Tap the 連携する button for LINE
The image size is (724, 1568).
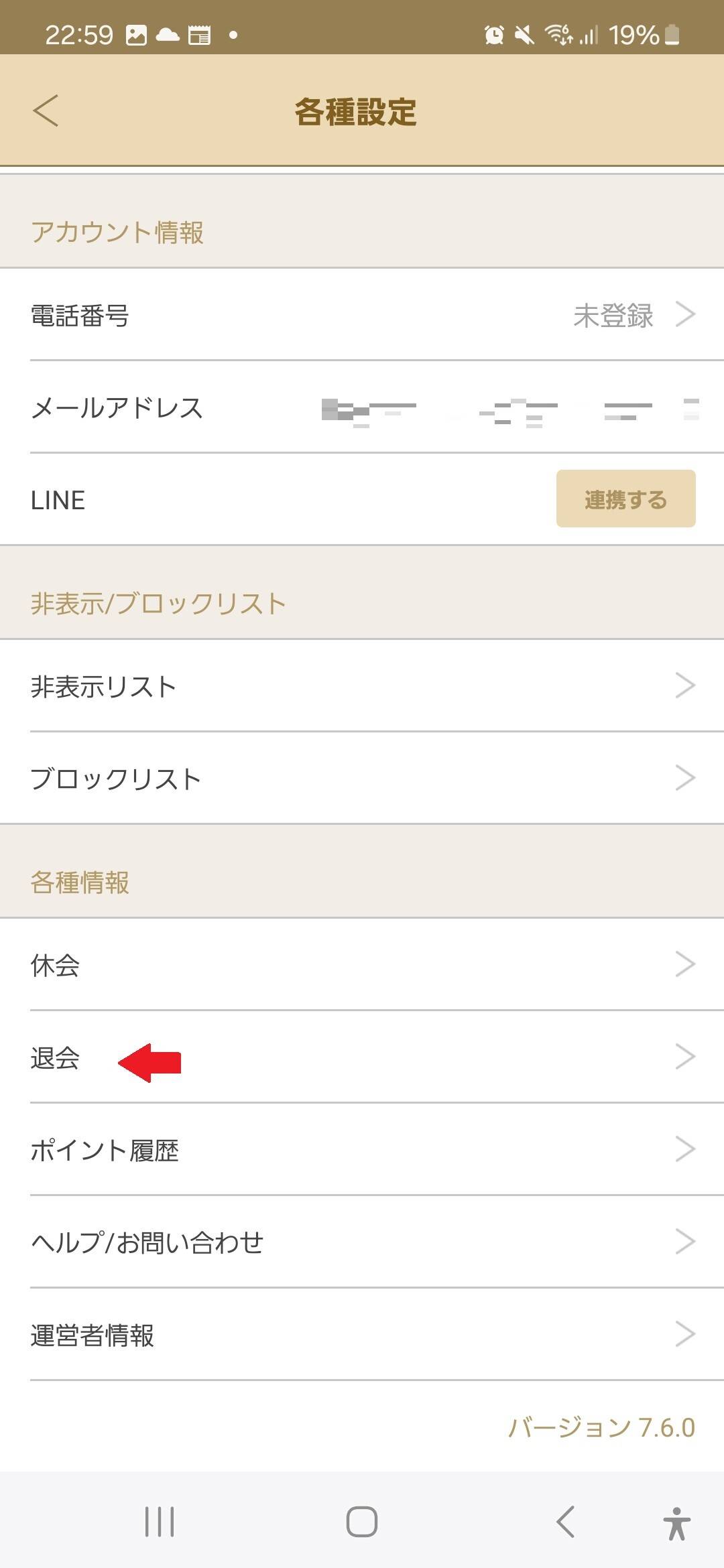pos(625,499)
